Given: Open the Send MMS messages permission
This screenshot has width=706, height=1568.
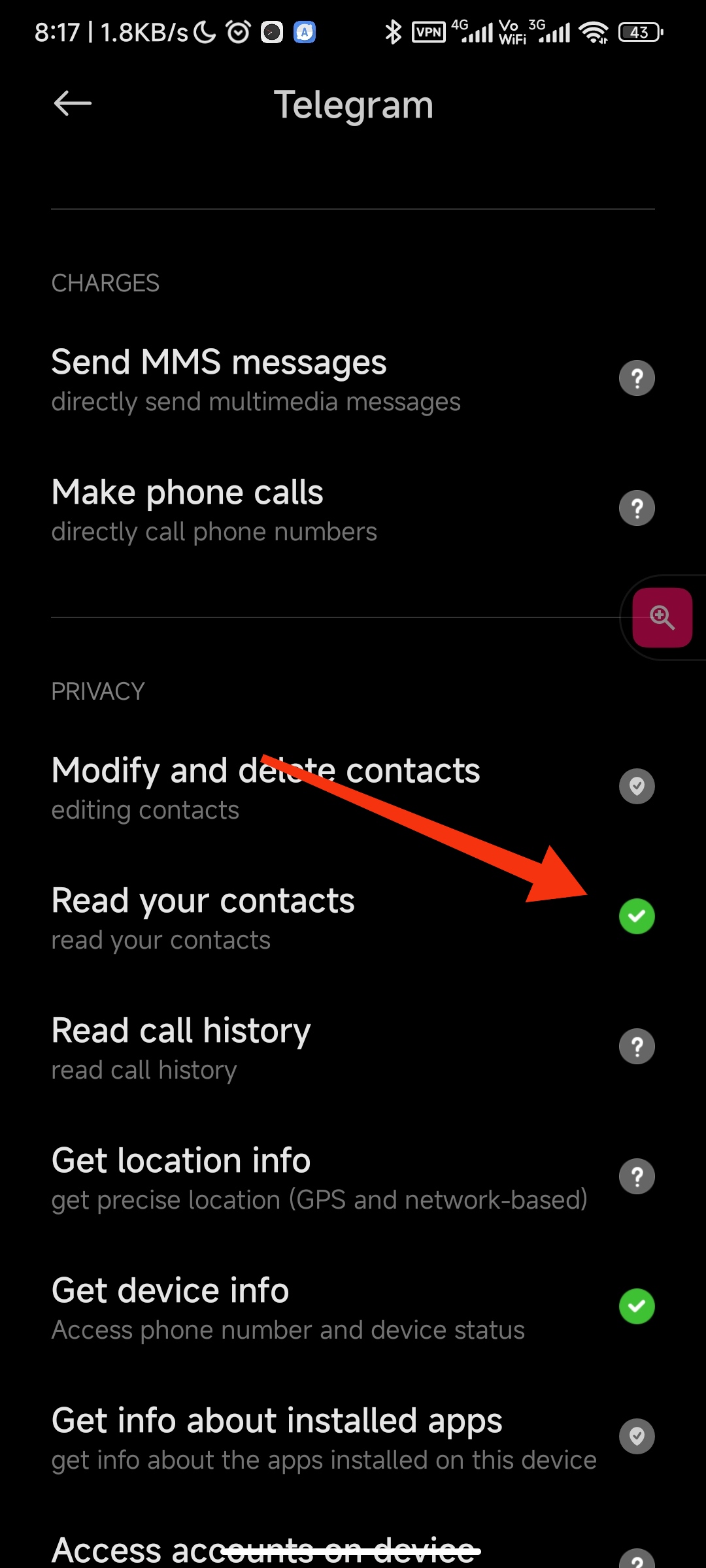Looking at the screenshot, I should 353,380.
